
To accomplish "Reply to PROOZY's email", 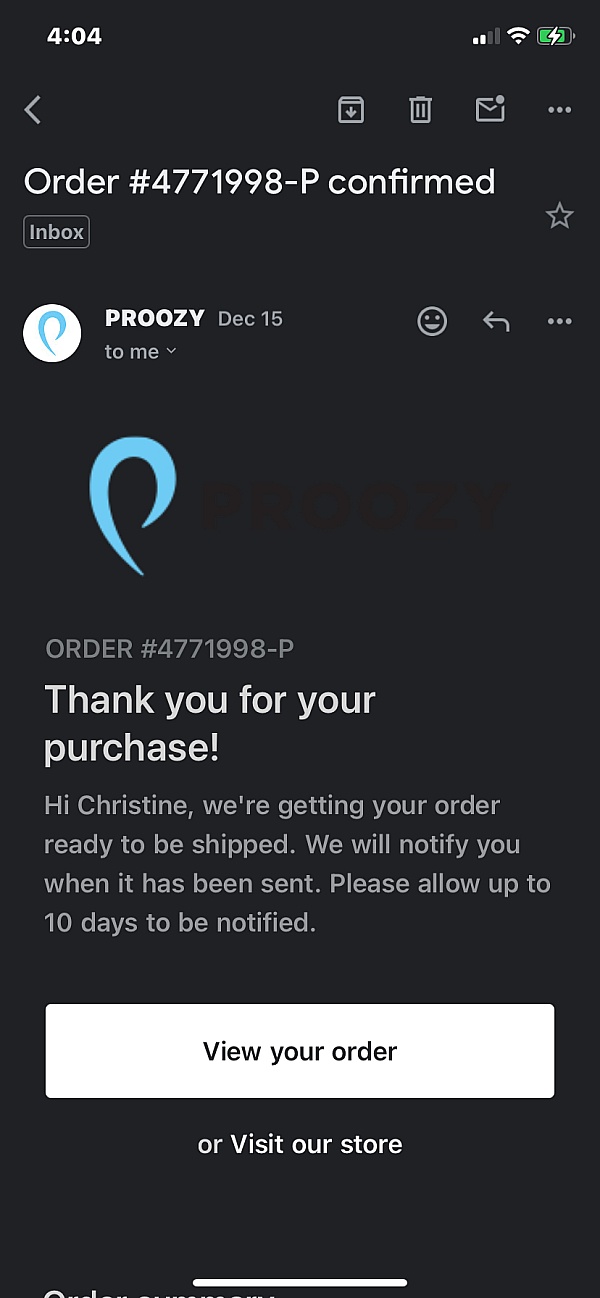I will point(496,321).
